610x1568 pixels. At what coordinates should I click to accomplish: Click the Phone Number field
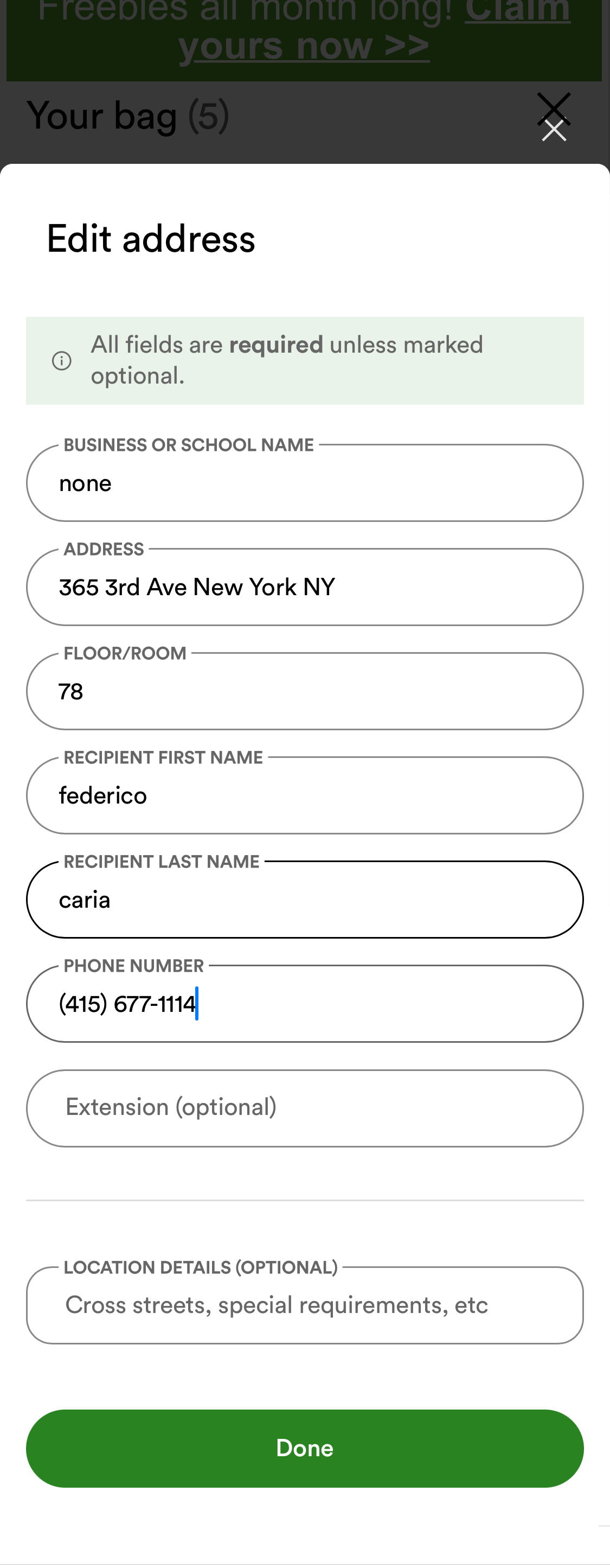[x=304, y=1004]
